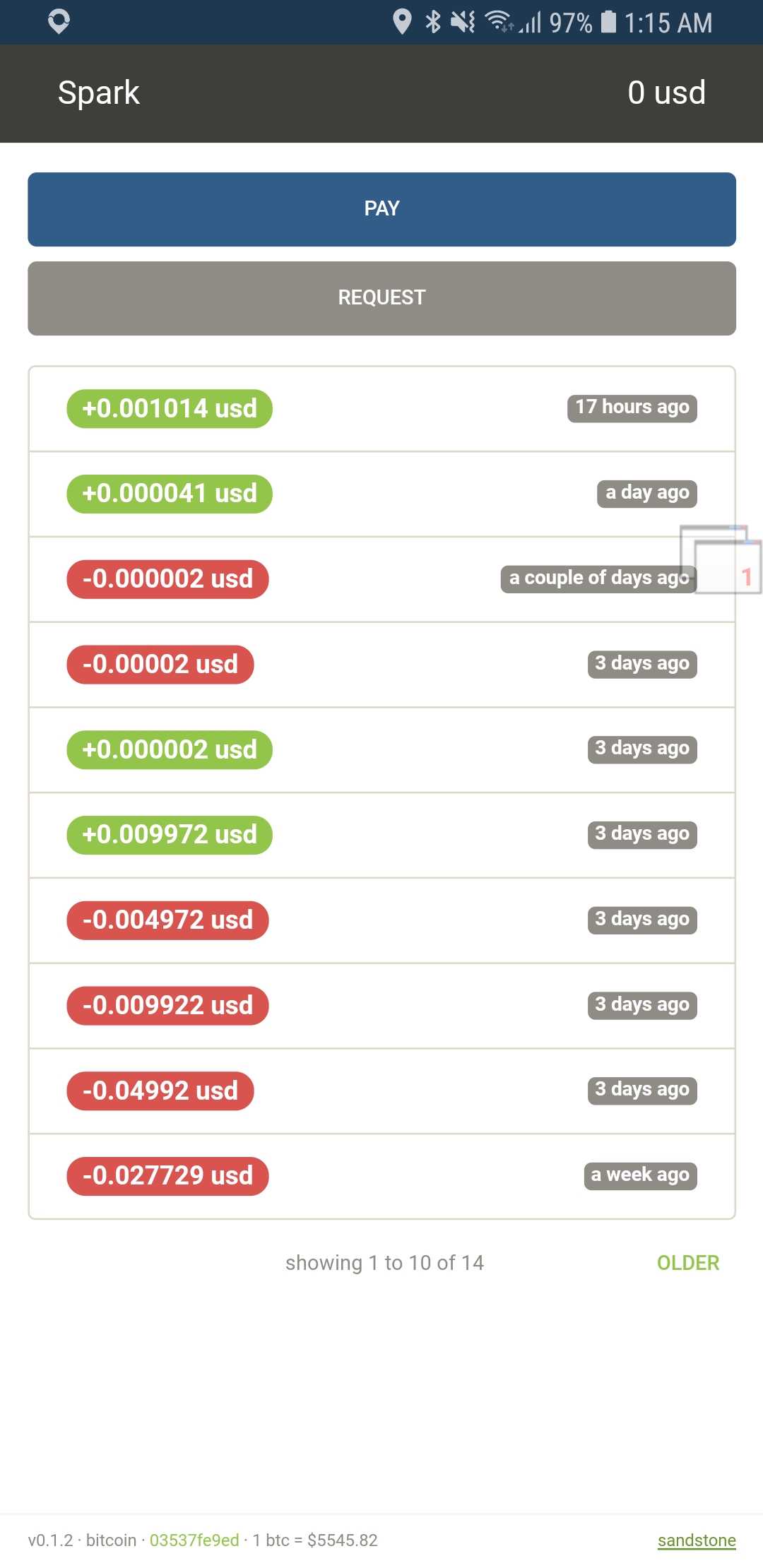
Task: Show the +0.009972 usd transaction details
Action: tap(381, 835)
